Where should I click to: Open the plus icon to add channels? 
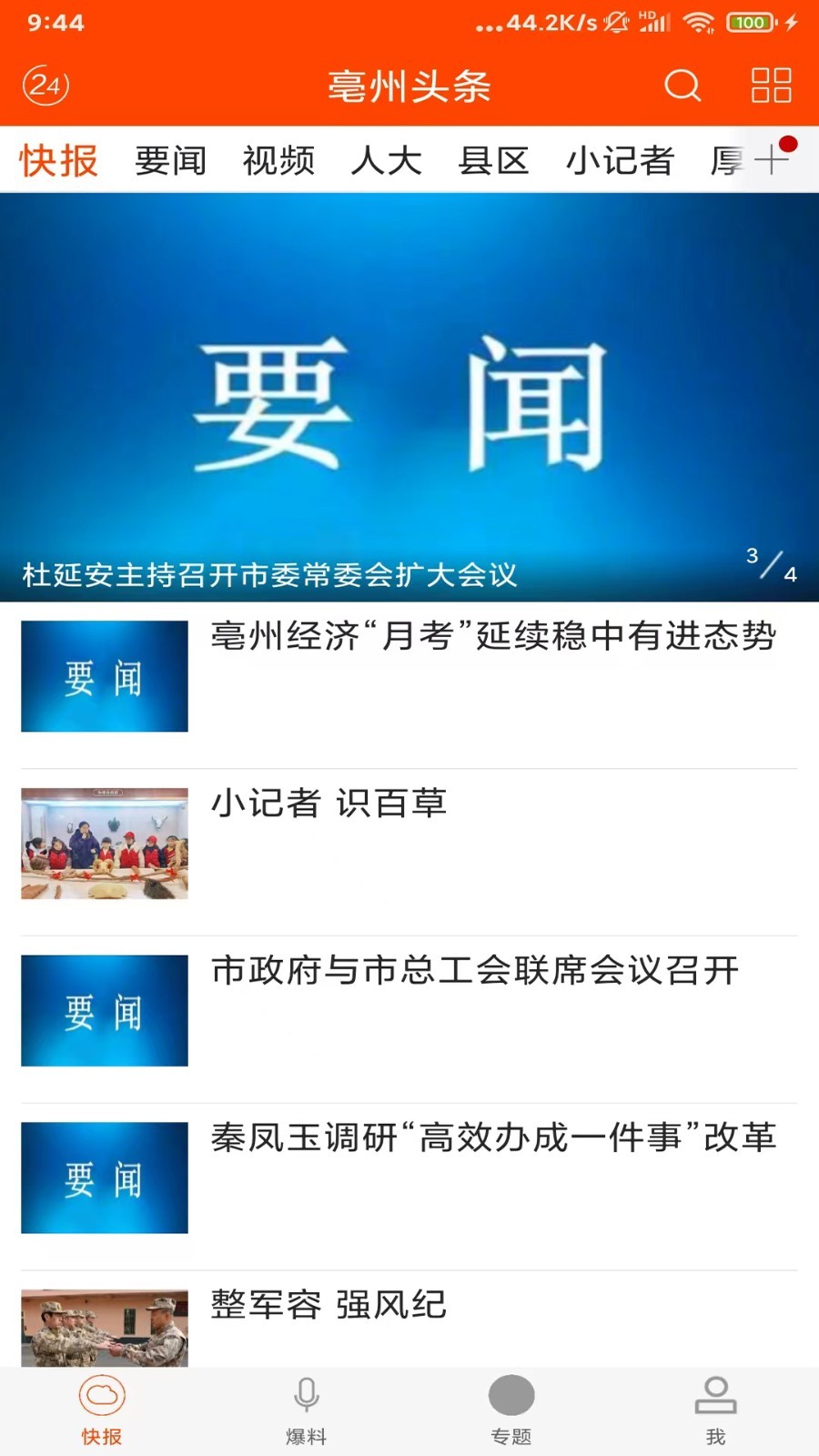tap(773, 158)
